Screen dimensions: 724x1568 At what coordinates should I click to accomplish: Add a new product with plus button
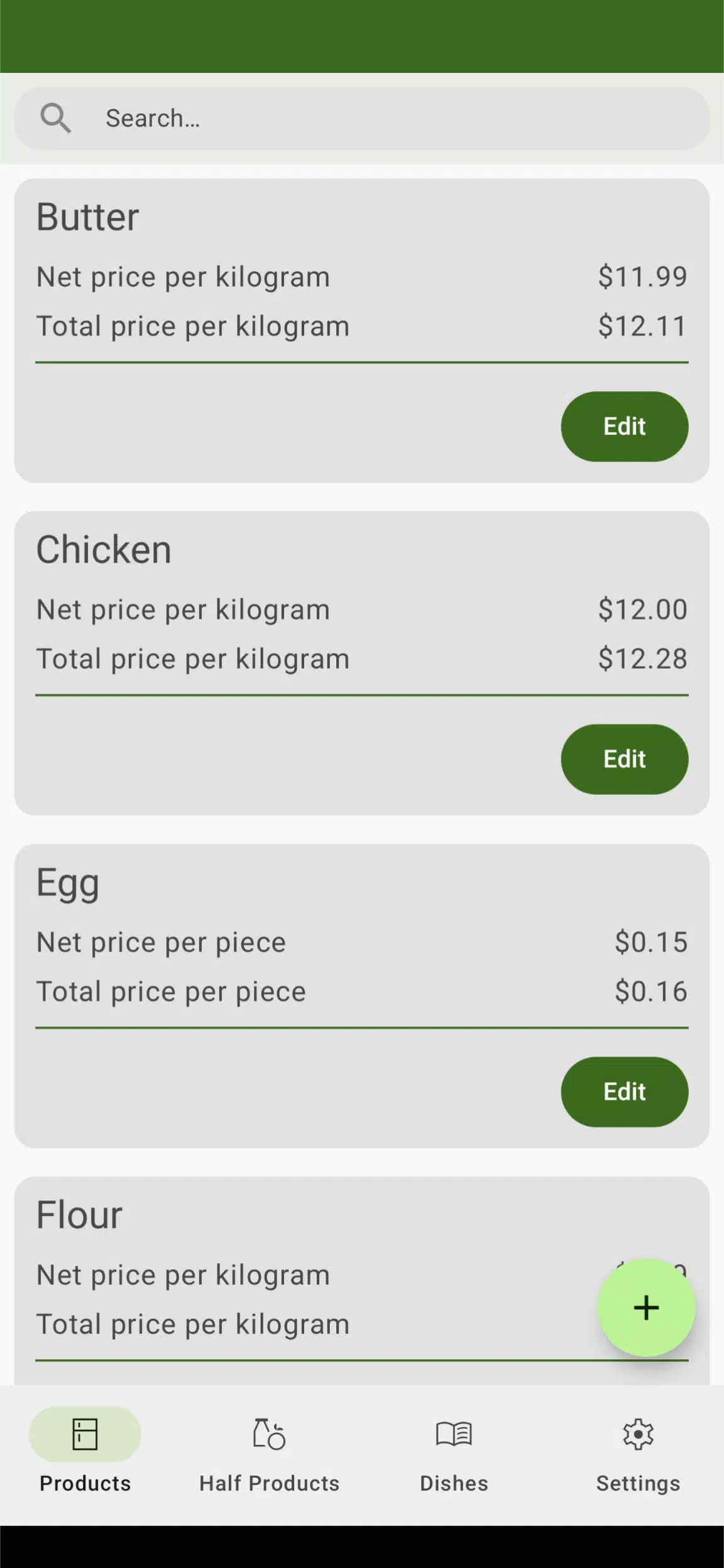(646, 1307)
